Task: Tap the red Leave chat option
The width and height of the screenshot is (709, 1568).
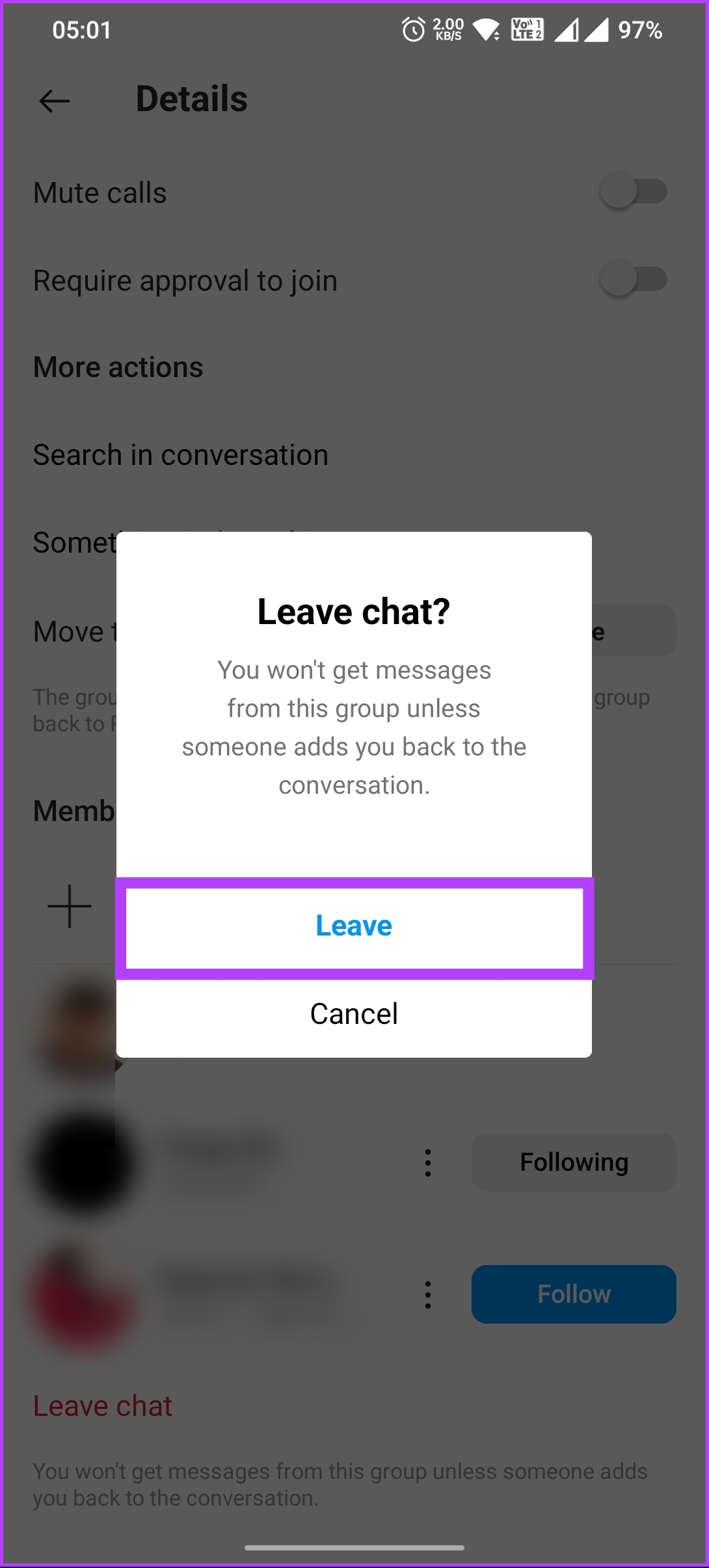Action: (x=103, y=1405)
